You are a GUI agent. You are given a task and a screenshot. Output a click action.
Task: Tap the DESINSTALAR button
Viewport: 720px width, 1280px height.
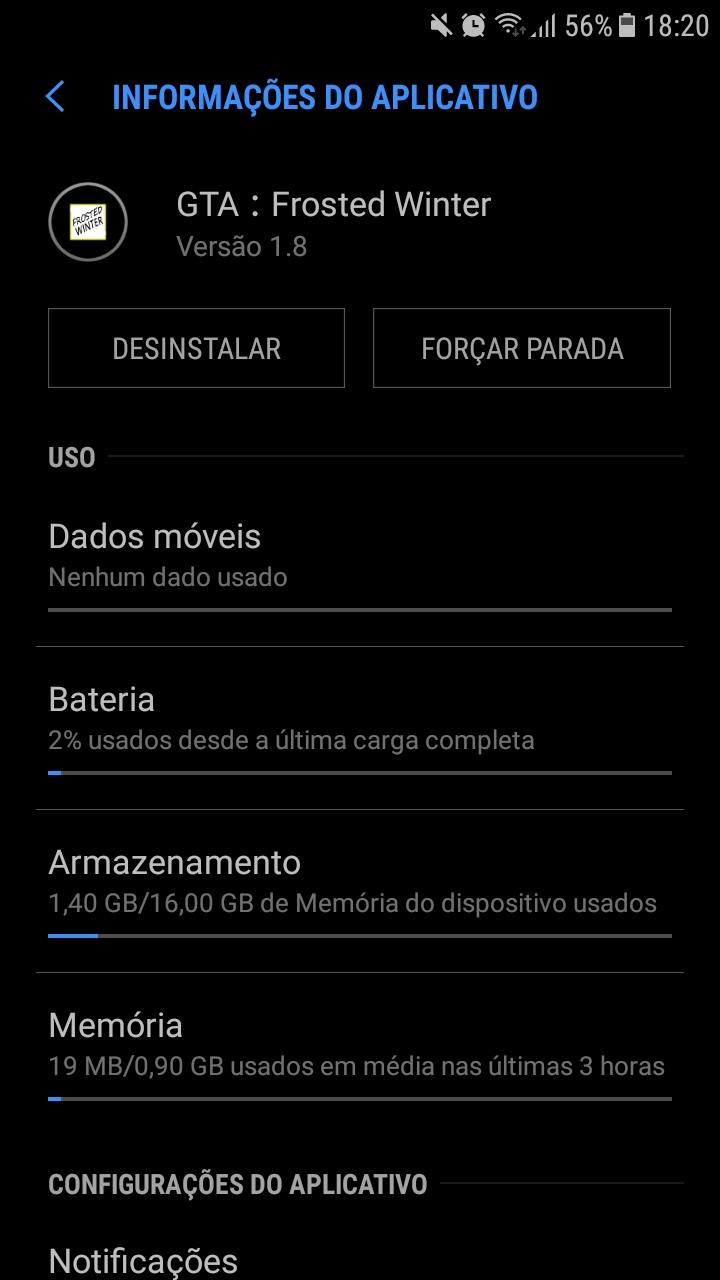click(196, 348)
